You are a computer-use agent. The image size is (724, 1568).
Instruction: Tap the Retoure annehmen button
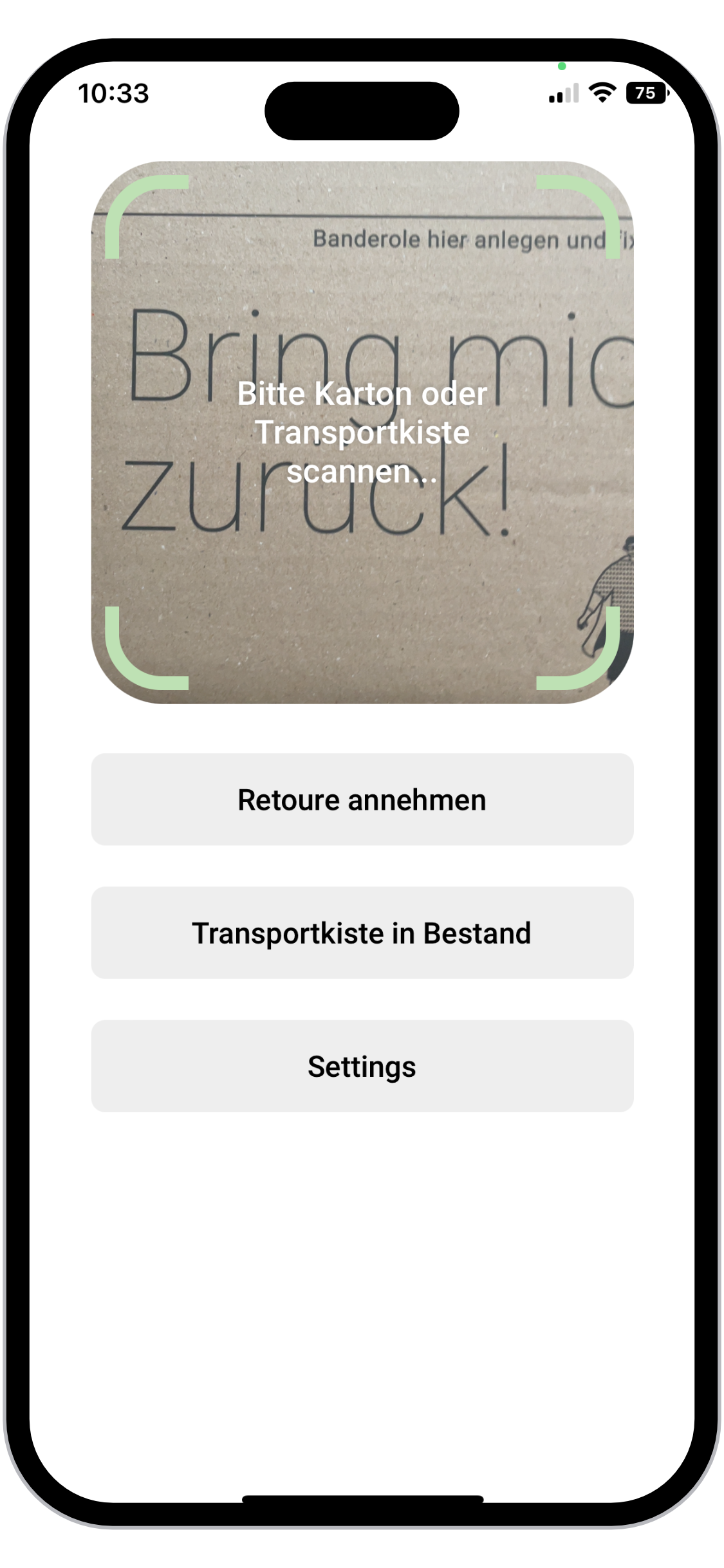pos(362,799)
